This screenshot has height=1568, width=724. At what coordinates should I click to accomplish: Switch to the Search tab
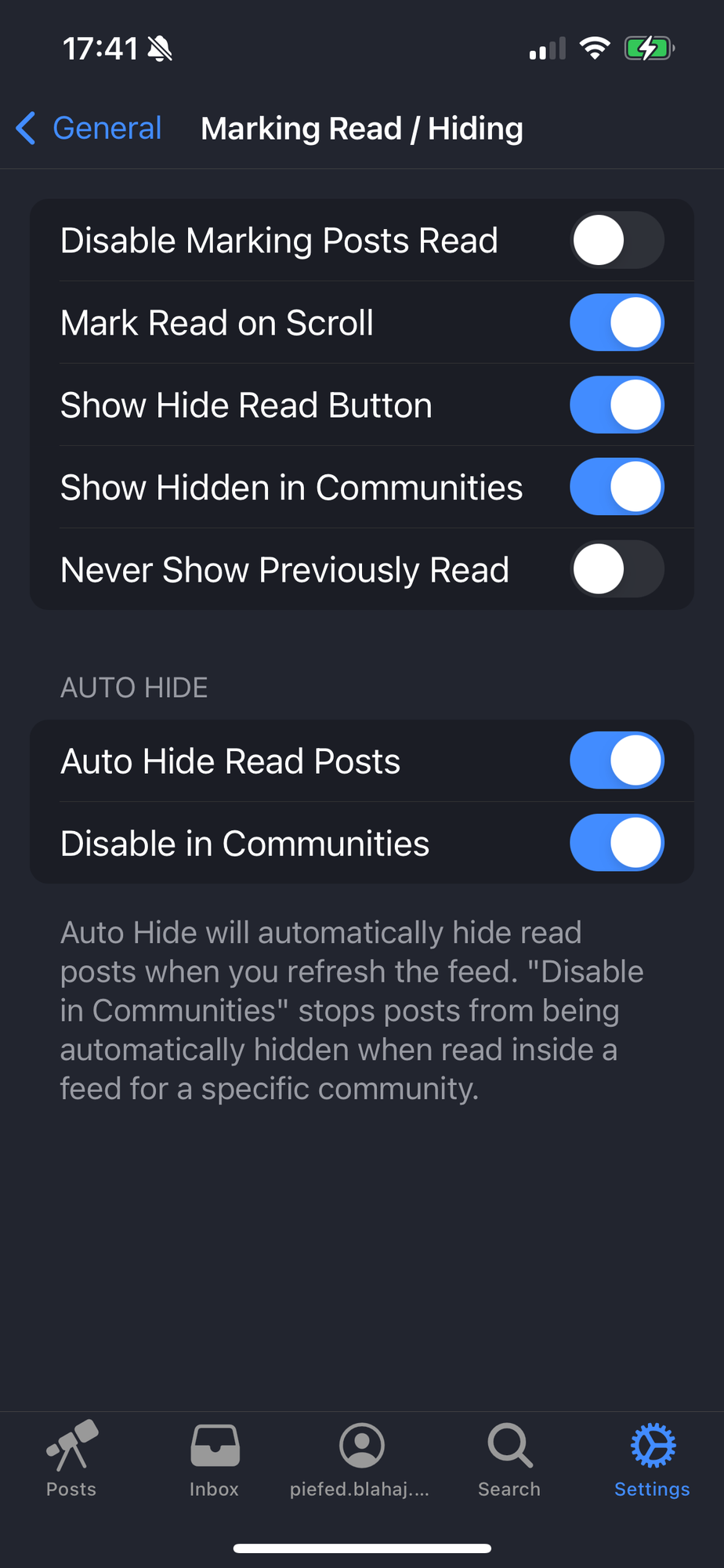[x=509, y=1459]
